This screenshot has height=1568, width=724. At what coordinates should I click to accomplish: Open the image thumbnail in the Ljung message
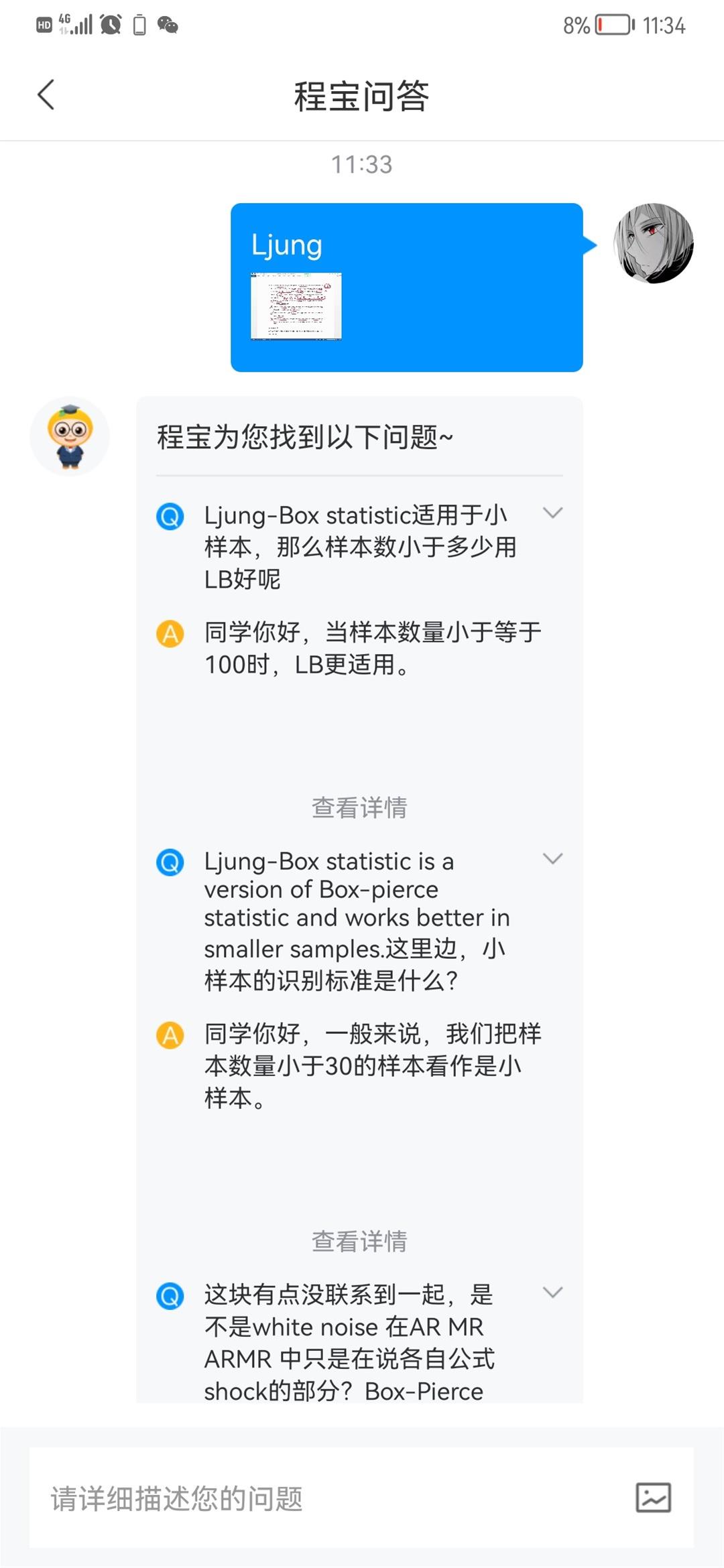click(x=296, y=306)
